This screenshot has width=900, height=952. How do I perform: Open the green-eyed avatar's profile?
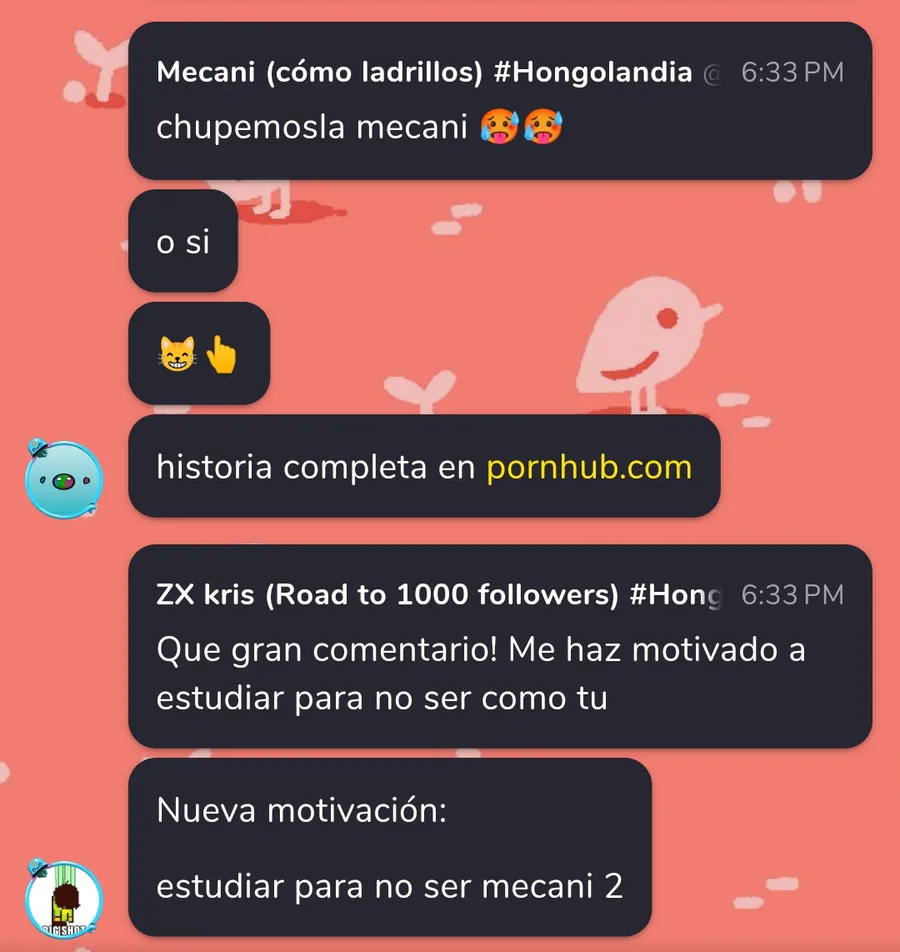coord(64,479)
